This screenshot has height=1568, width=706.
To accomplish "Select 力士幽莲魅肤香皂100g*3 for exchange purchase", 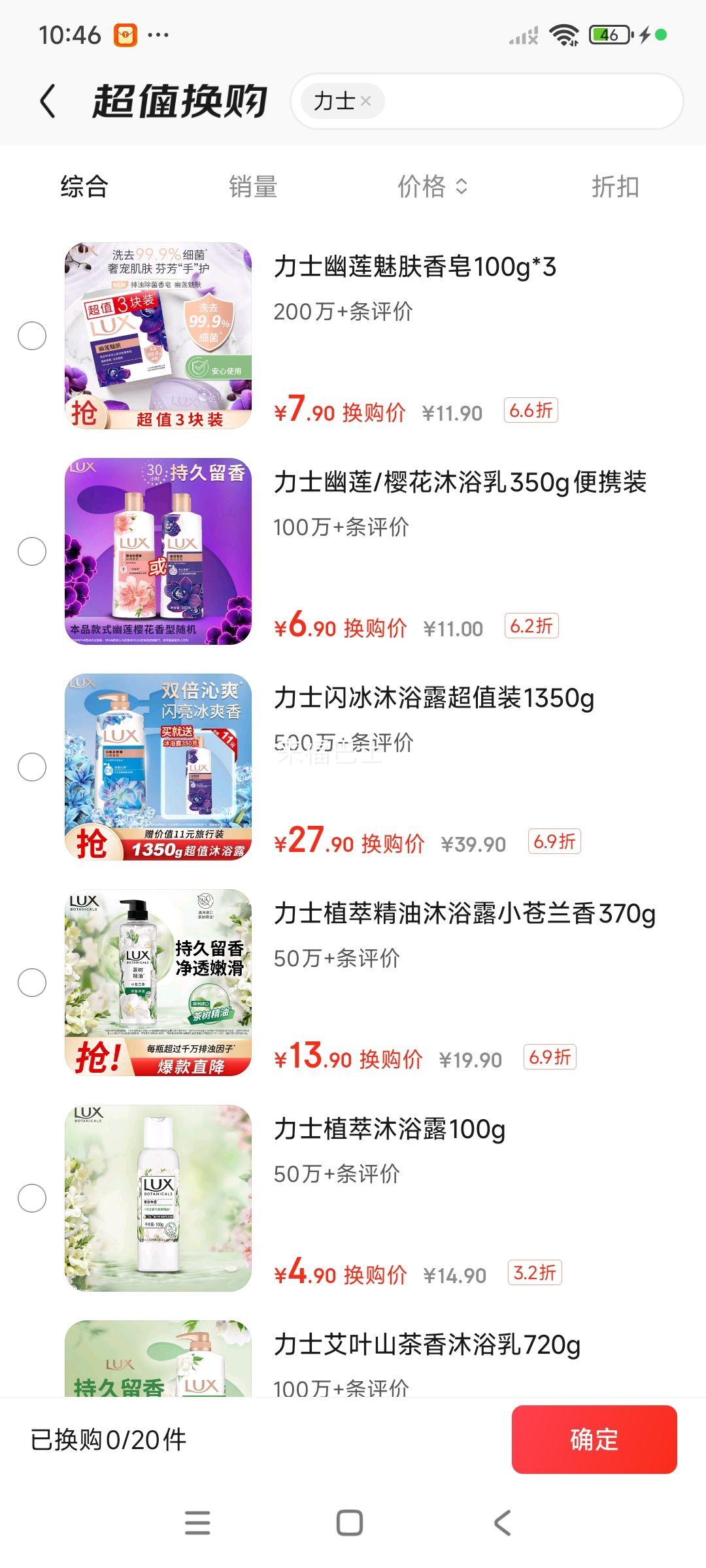I will (32, 336).
